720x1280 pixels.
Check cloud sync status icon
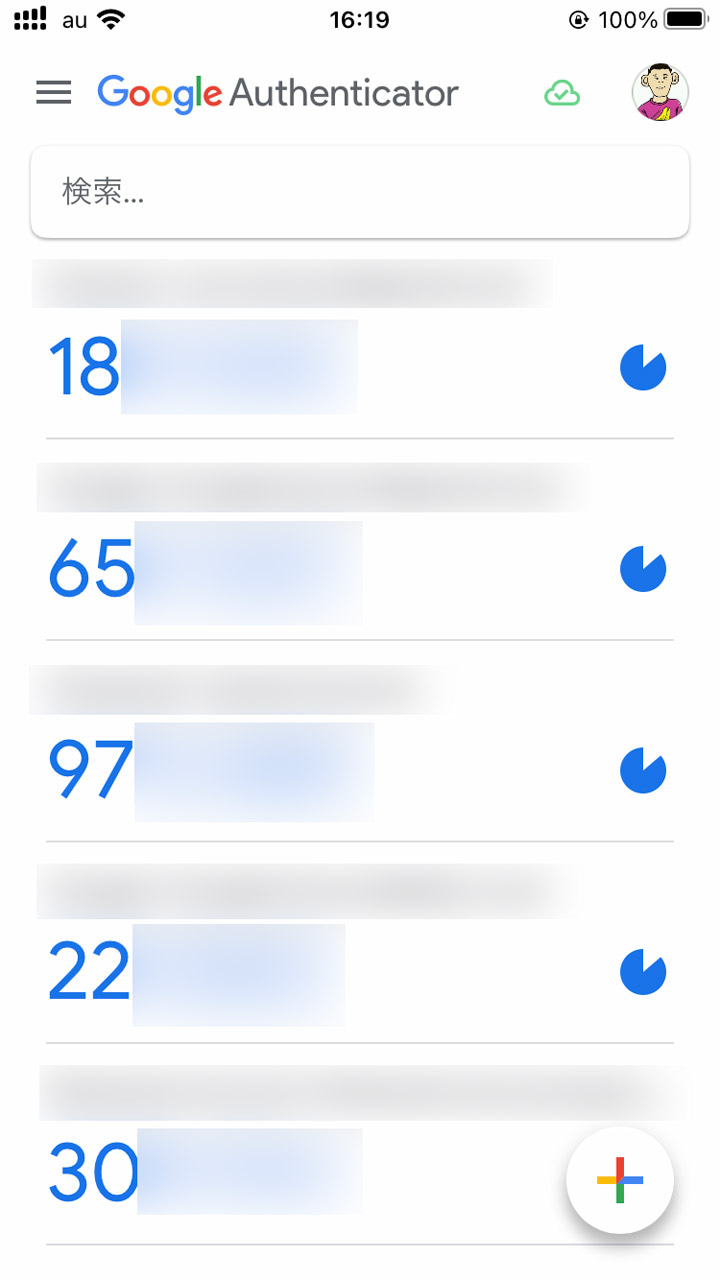563,92
